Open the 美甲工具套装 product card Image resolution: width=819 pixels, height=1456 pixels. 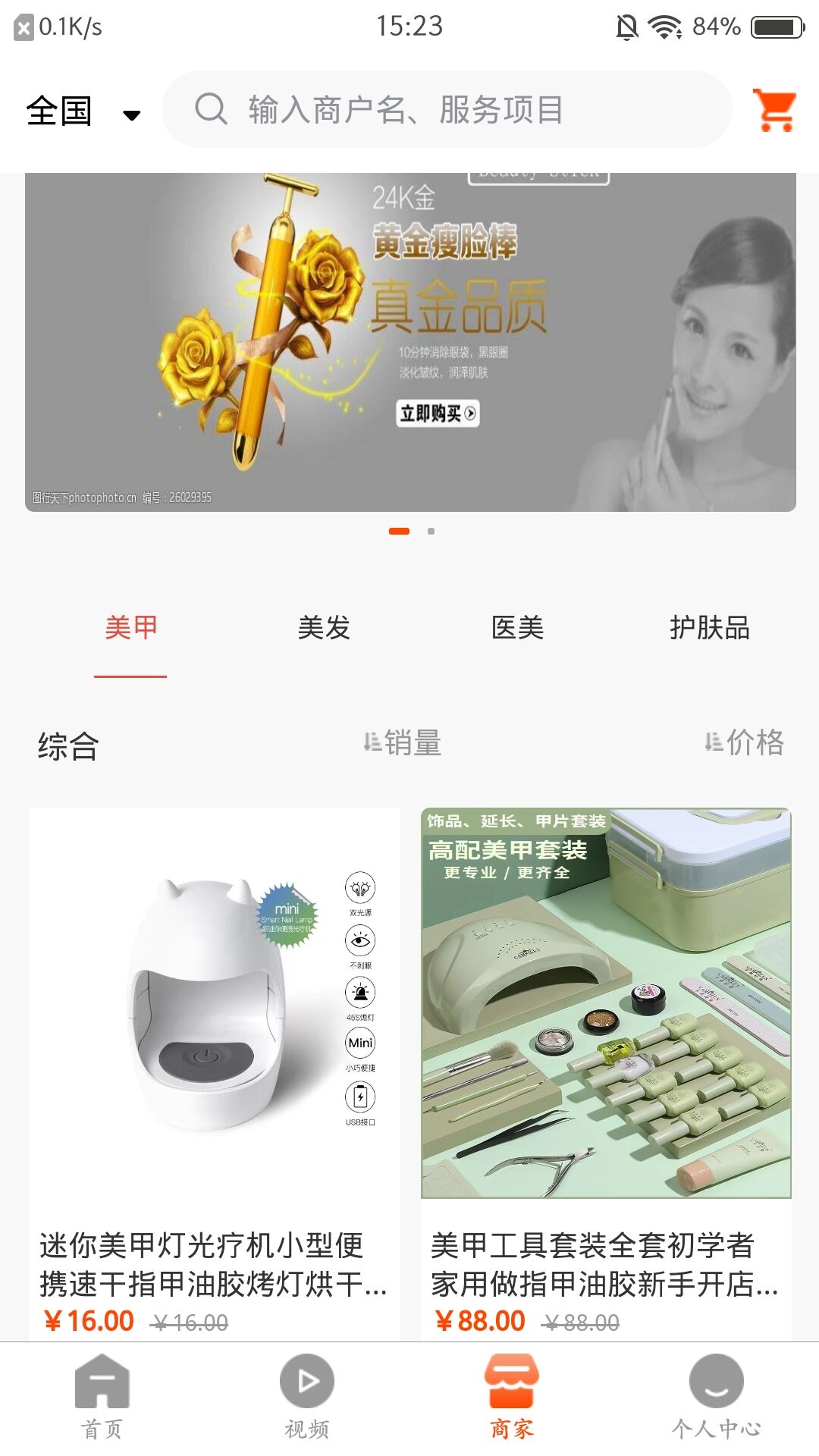(x=606, y=1062)
